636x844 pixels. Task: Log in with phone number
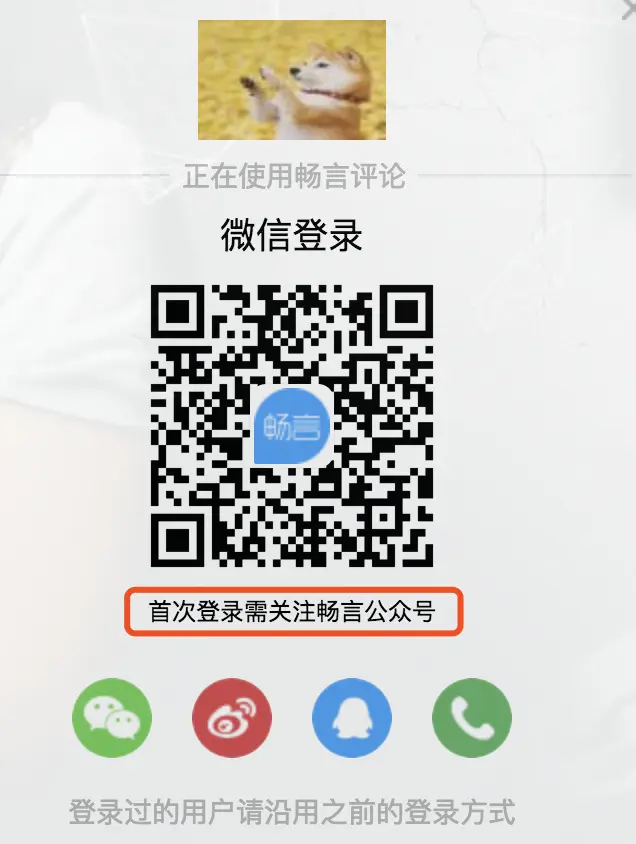pos(472,718)
